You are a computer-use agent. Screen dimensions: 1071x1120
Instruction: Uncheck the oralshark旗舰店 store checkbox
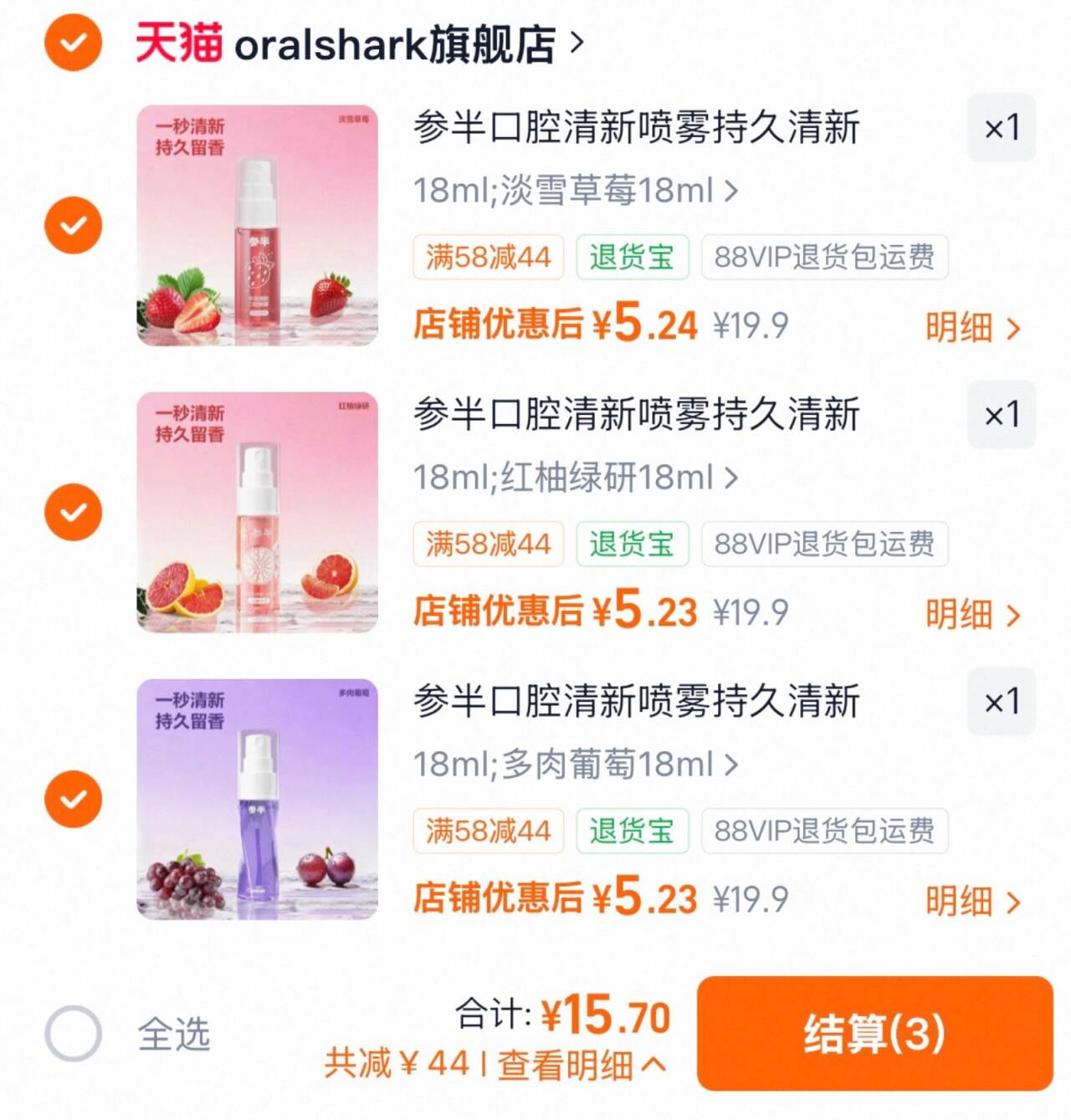pos(74,42)
